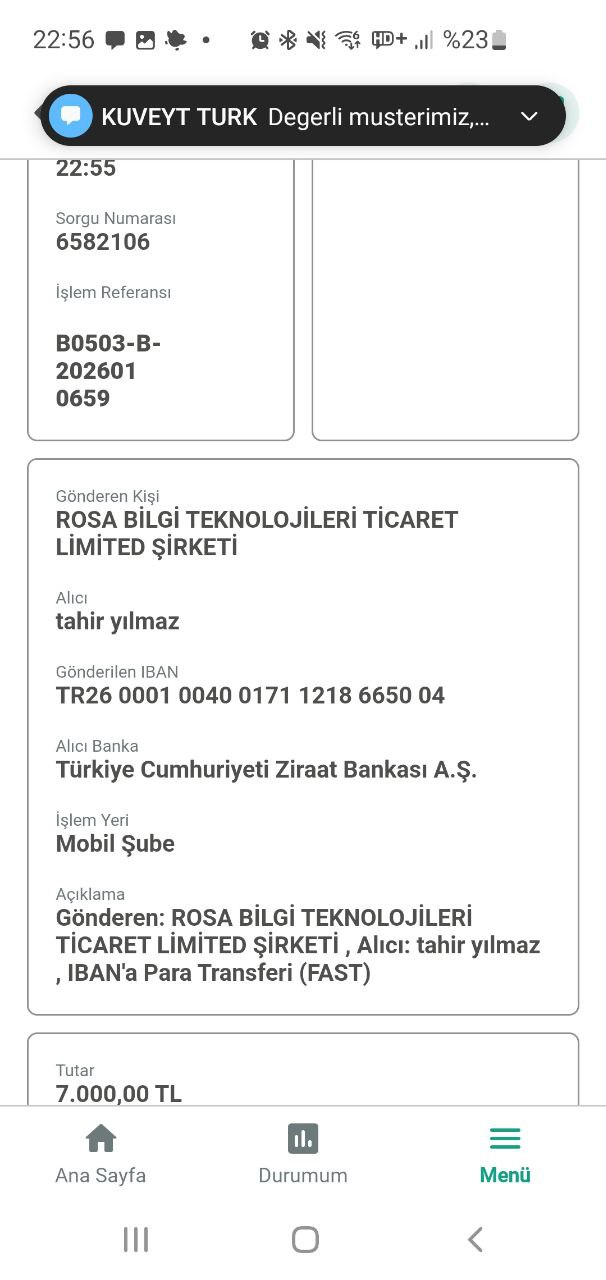Tap the system home button

pyautogui.click(x=305, y=1240)
